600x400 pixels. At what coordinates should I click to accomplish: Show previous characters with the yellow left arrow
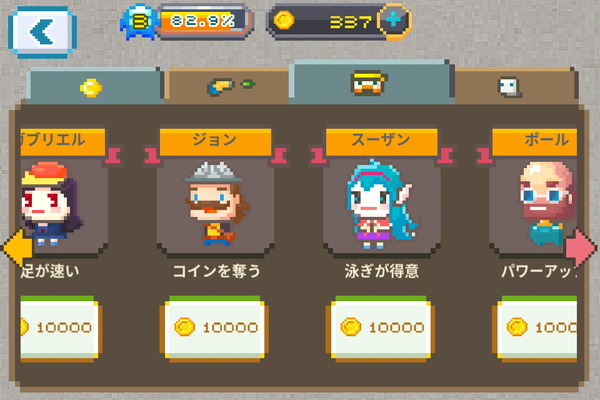pyautogui.click(x=13, y=246)
